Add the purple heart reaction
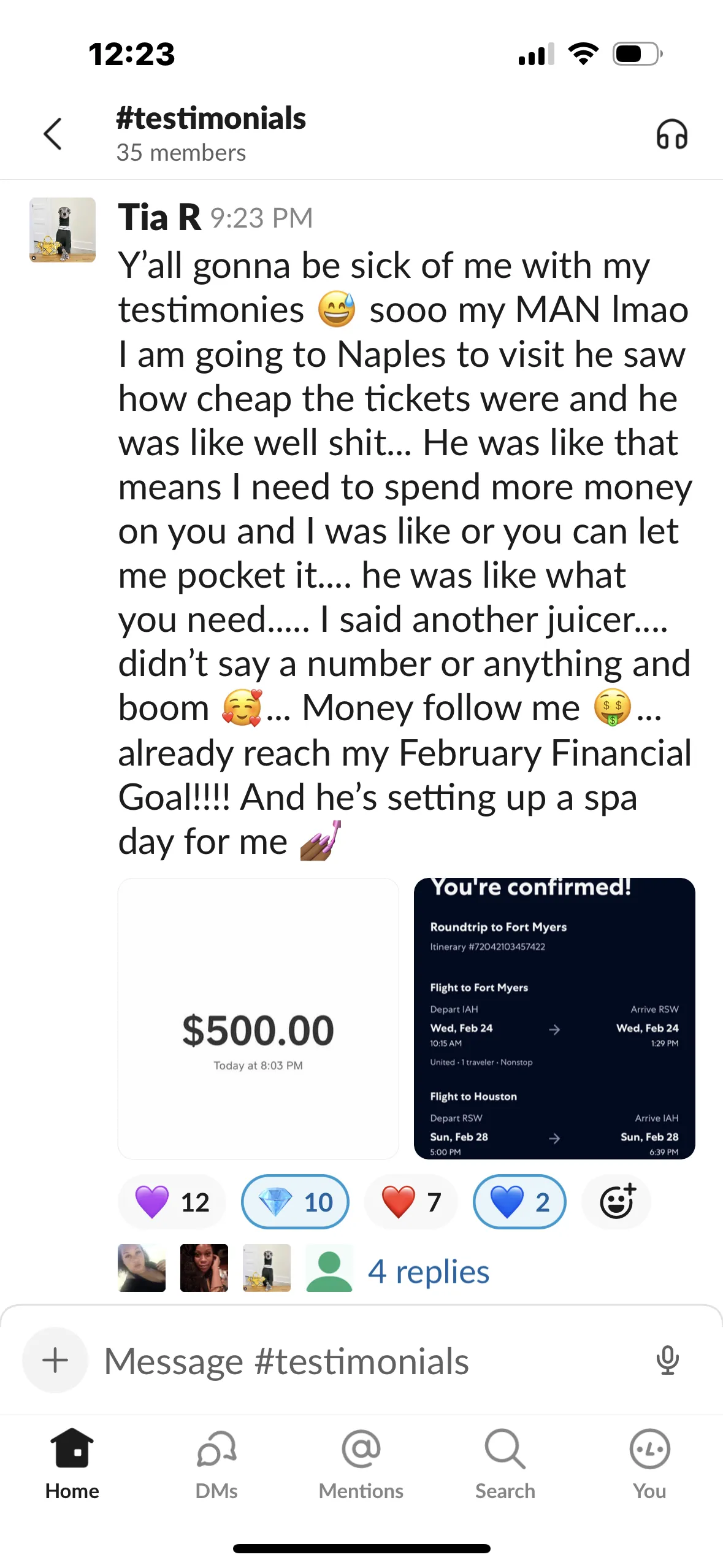 (x=172, y=1202)
